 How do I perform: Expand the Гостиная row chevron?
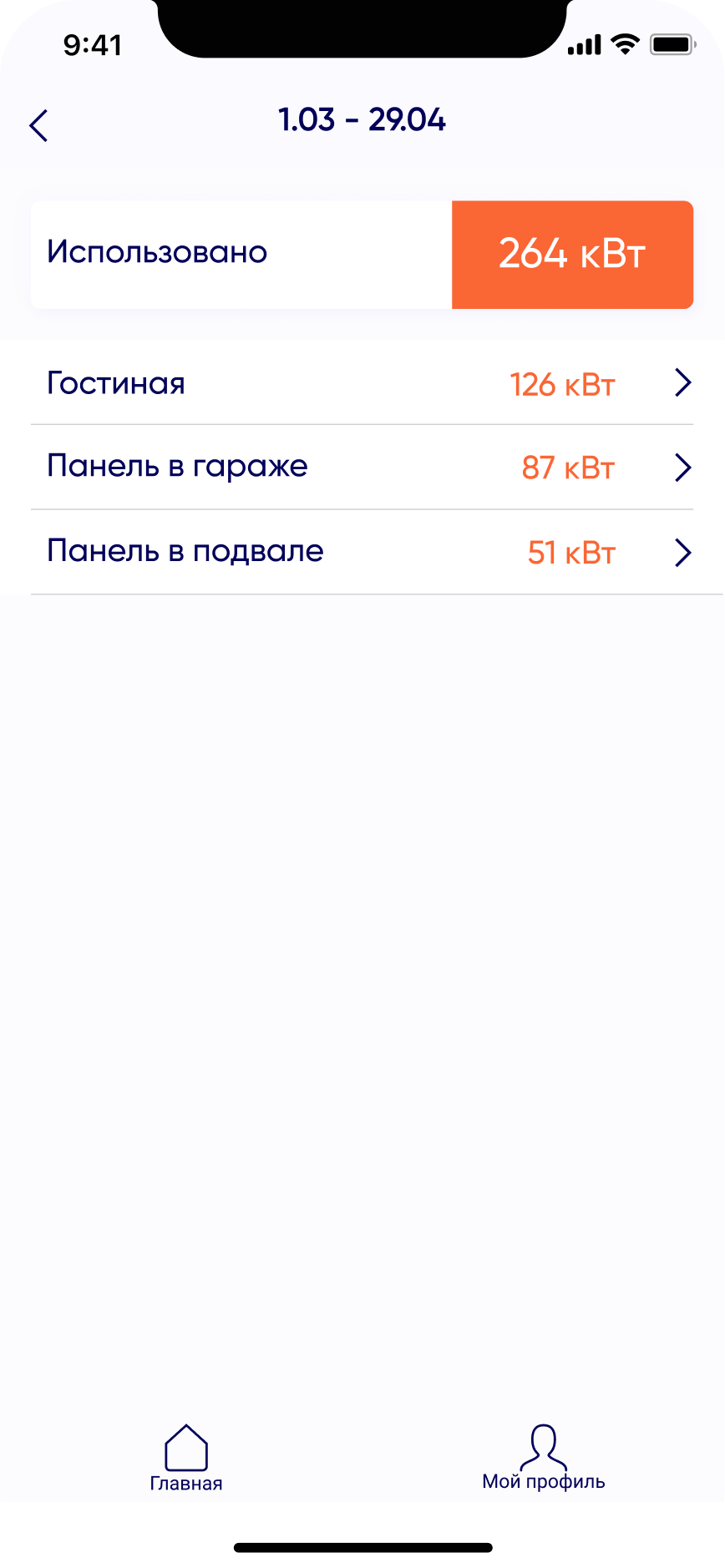point(682,382)
